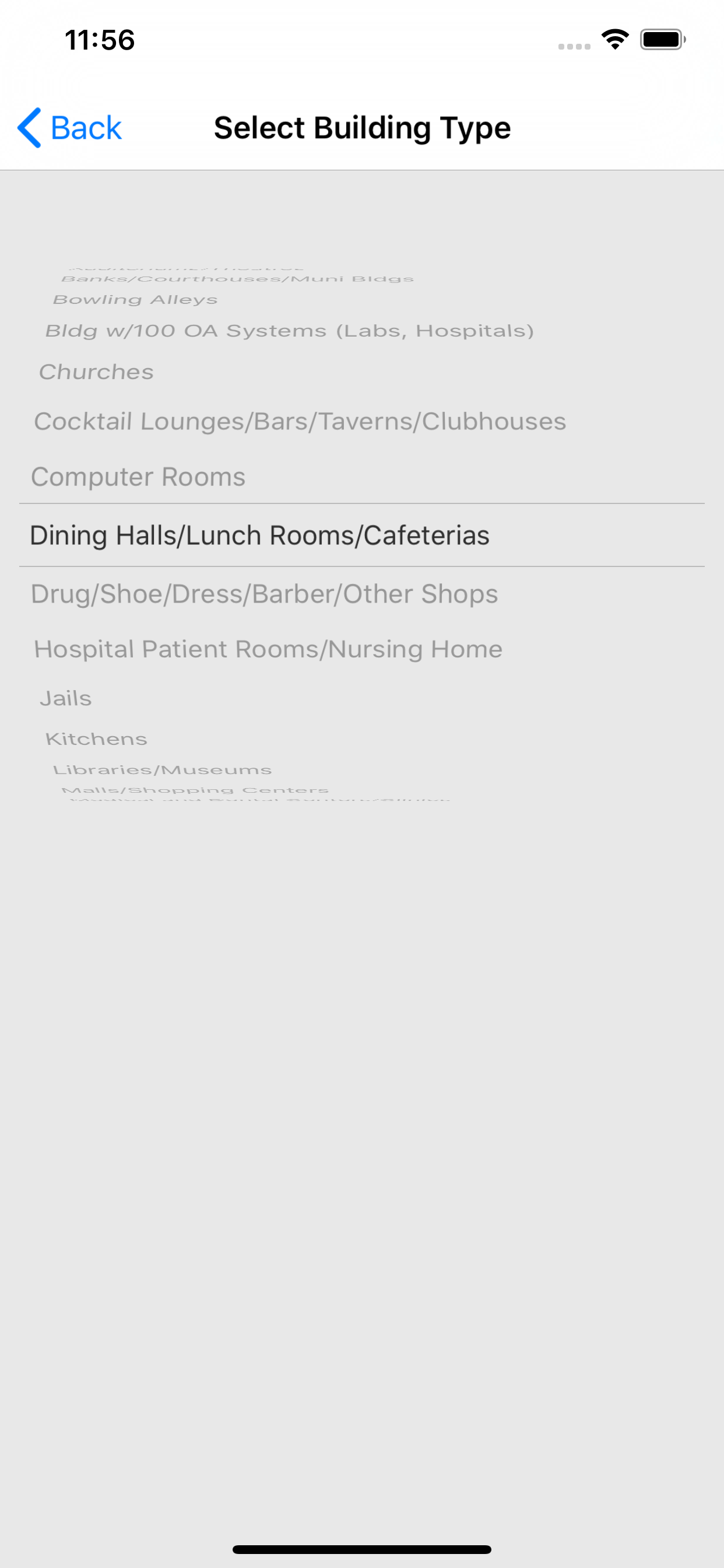Select Drug/Shoe/Dress/Barber/Other Shops
Screen dimensions: 724x1568
(x=264, y=594)
